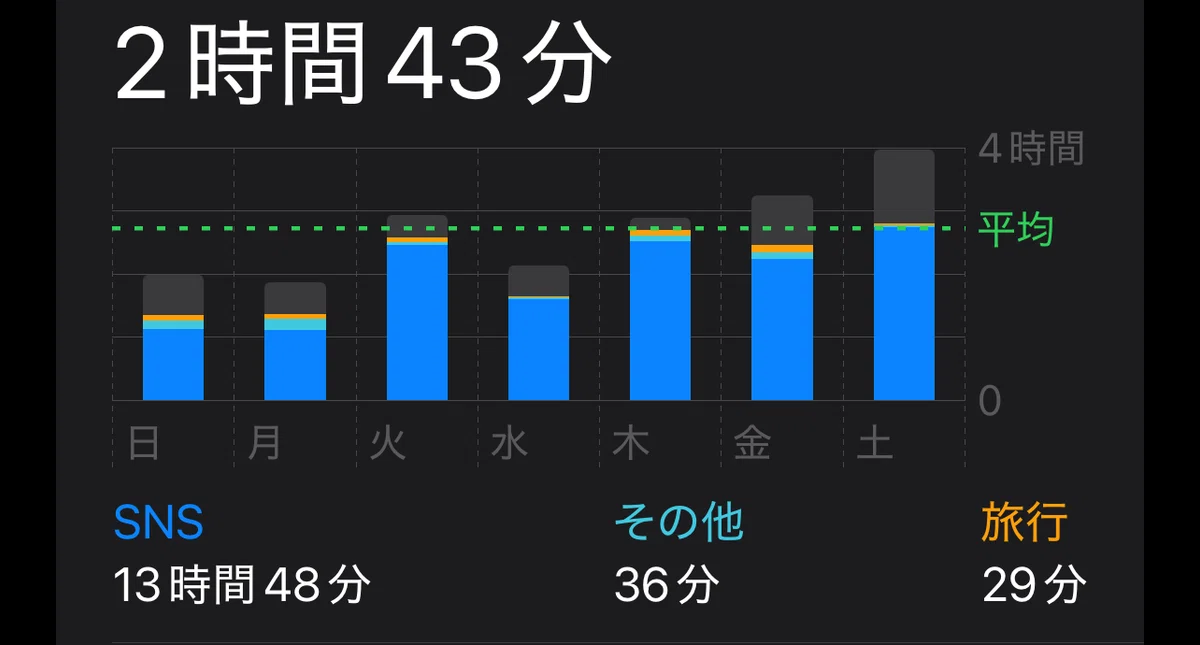Tap the 金 (Friday) usage bar
1200x645 pixels.
(x=782, y=298)
